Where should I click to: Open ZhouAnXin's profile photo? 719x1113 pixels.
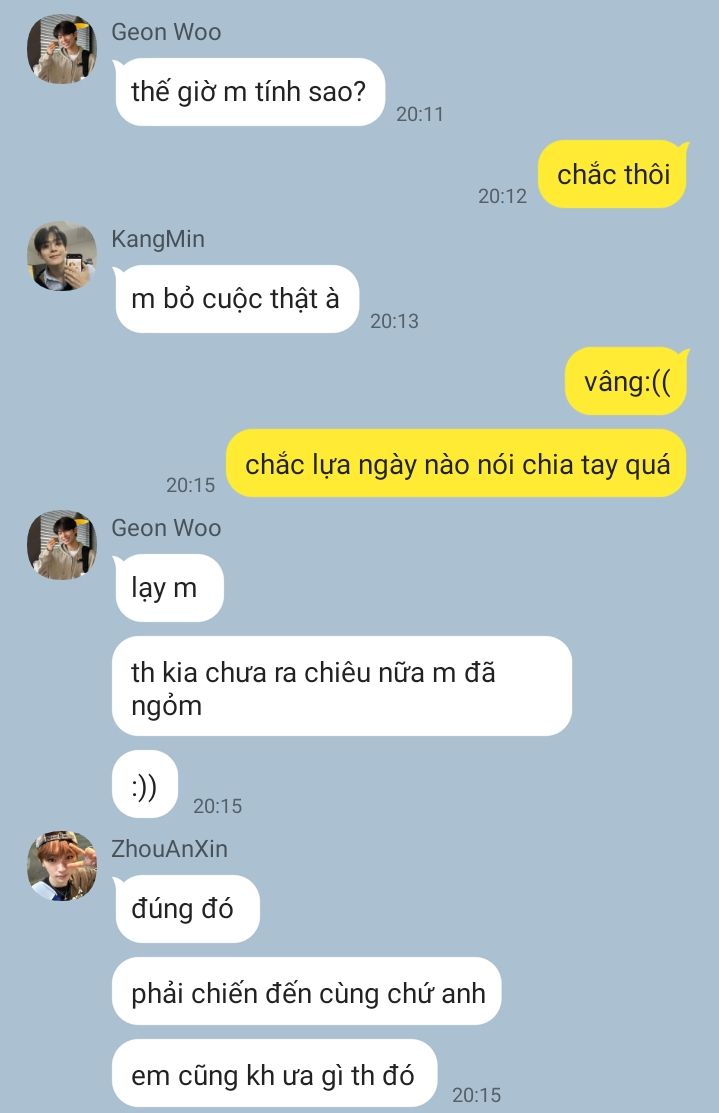pyautogui.click(x=62, y=866)
